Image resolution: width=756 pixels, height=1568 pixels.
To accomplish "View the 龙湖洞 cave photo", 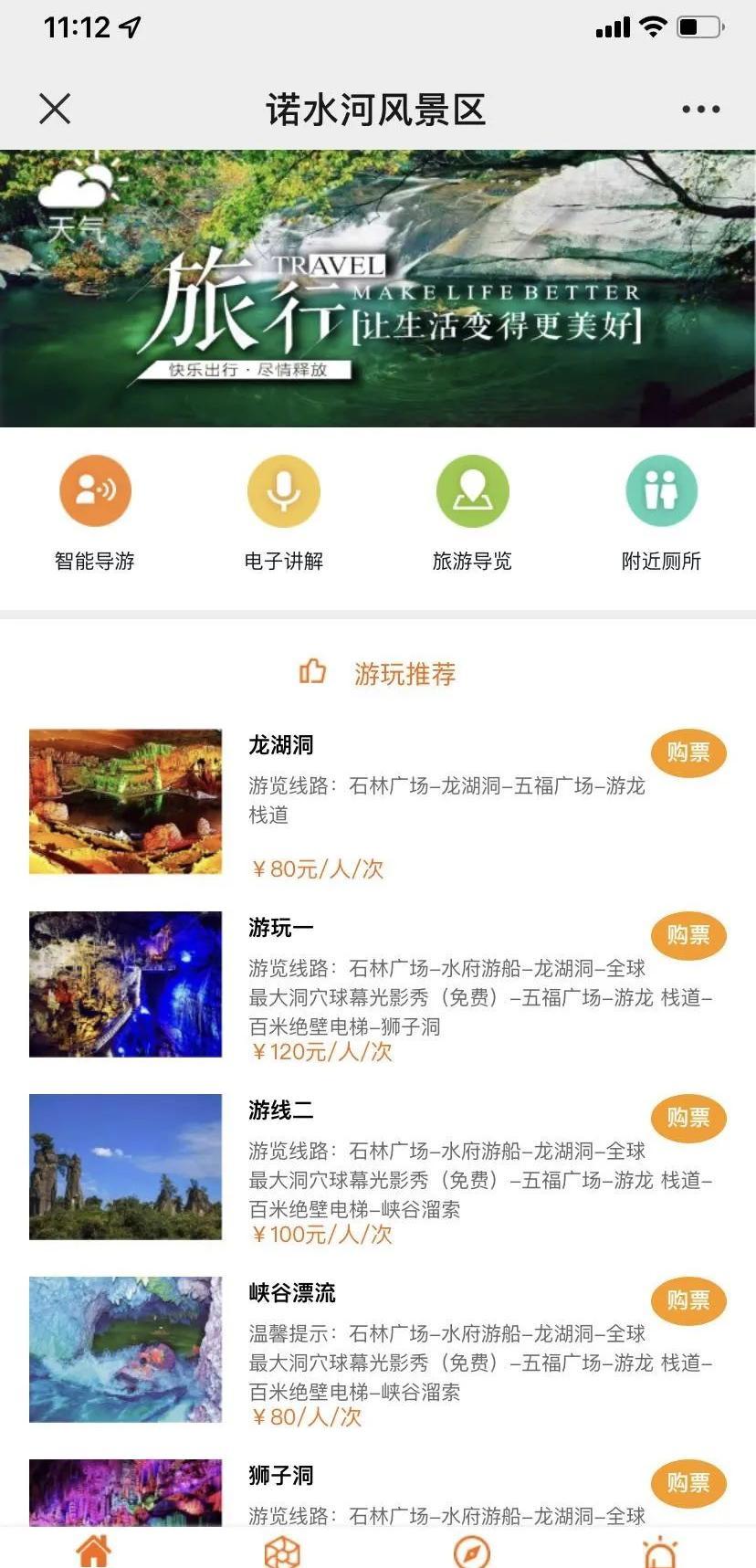I will pyautogui.click(x=126, y=801).
